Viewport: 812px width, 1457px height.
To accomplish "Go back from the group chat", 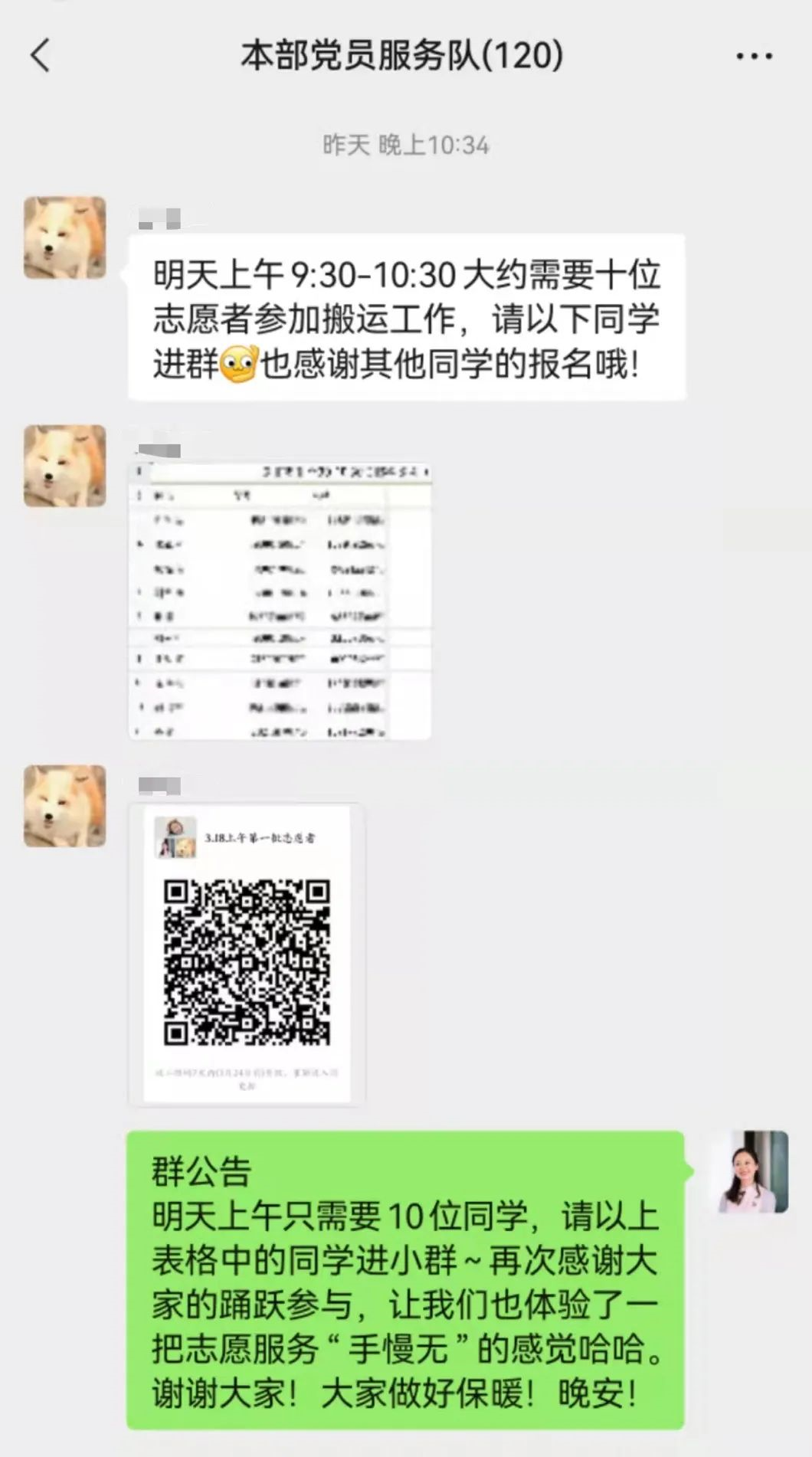I will pos(41,56).
